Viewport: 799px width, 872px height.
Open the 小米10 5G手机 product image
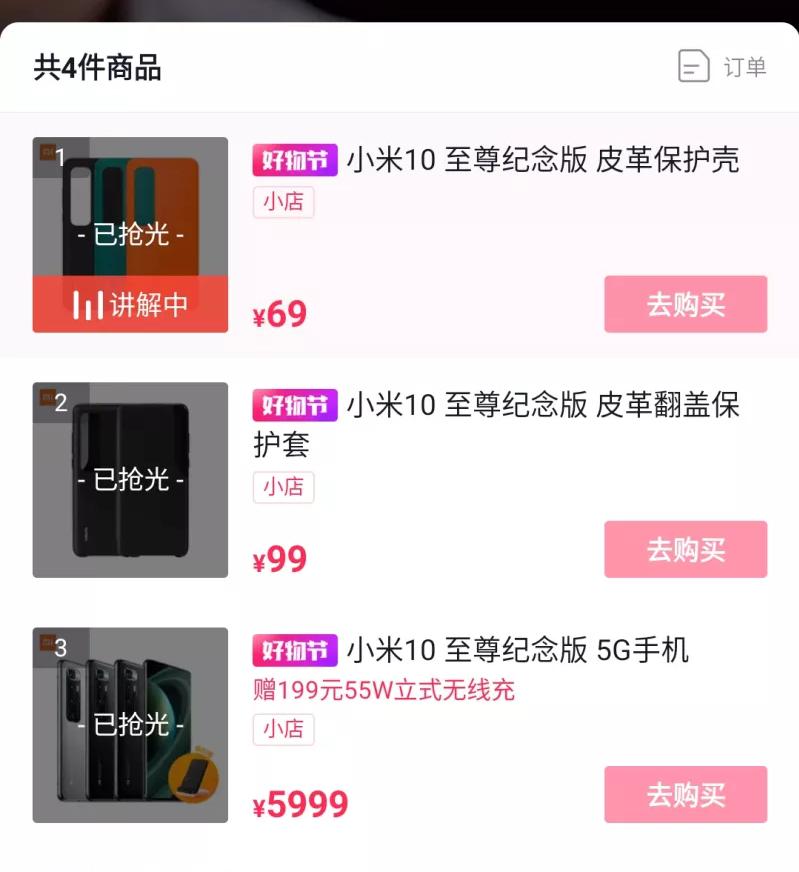130,725
